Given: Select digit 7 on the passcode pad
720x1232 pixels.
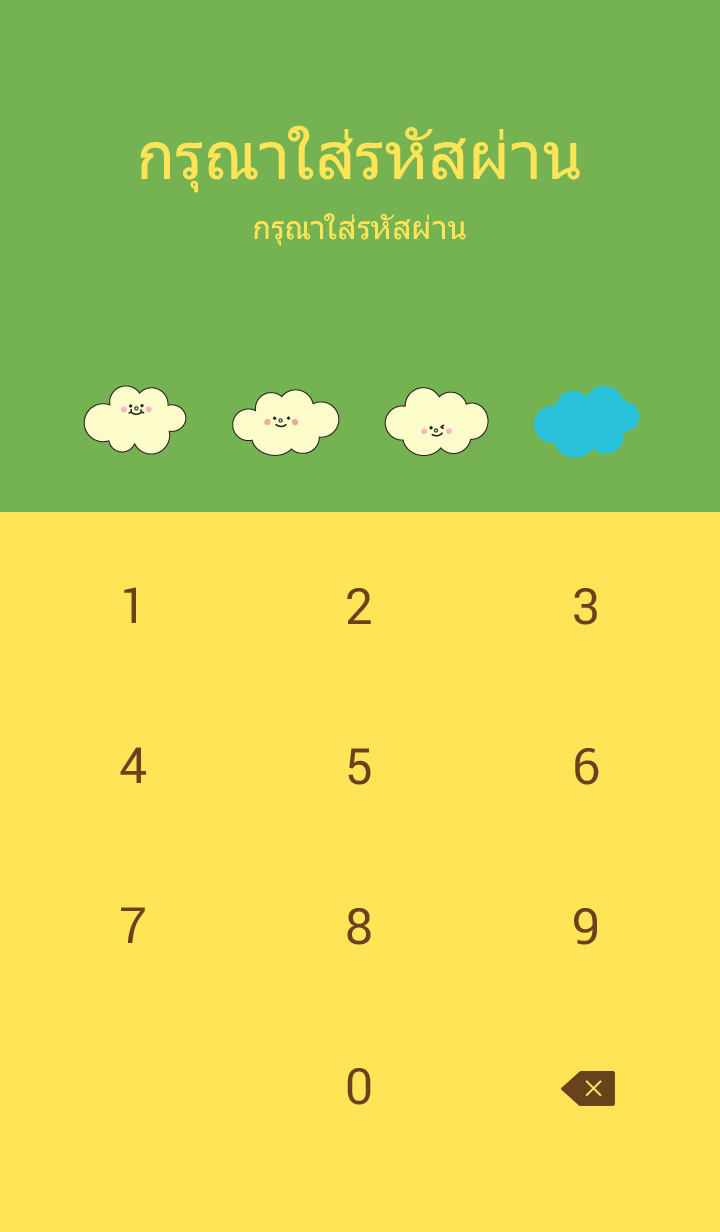Looking at the screenshot, I should pos(132,927).
